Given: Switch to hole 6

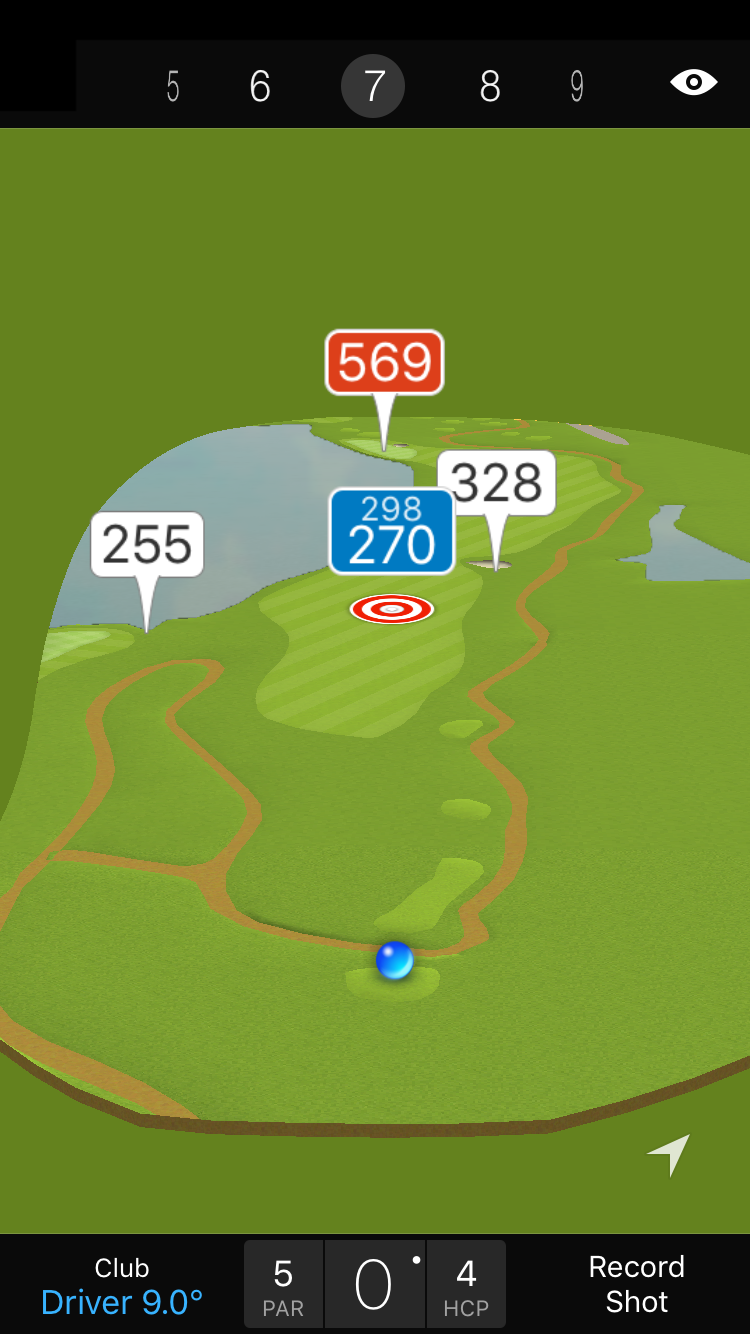Looking at the screenshot, I should coord(260,87).
